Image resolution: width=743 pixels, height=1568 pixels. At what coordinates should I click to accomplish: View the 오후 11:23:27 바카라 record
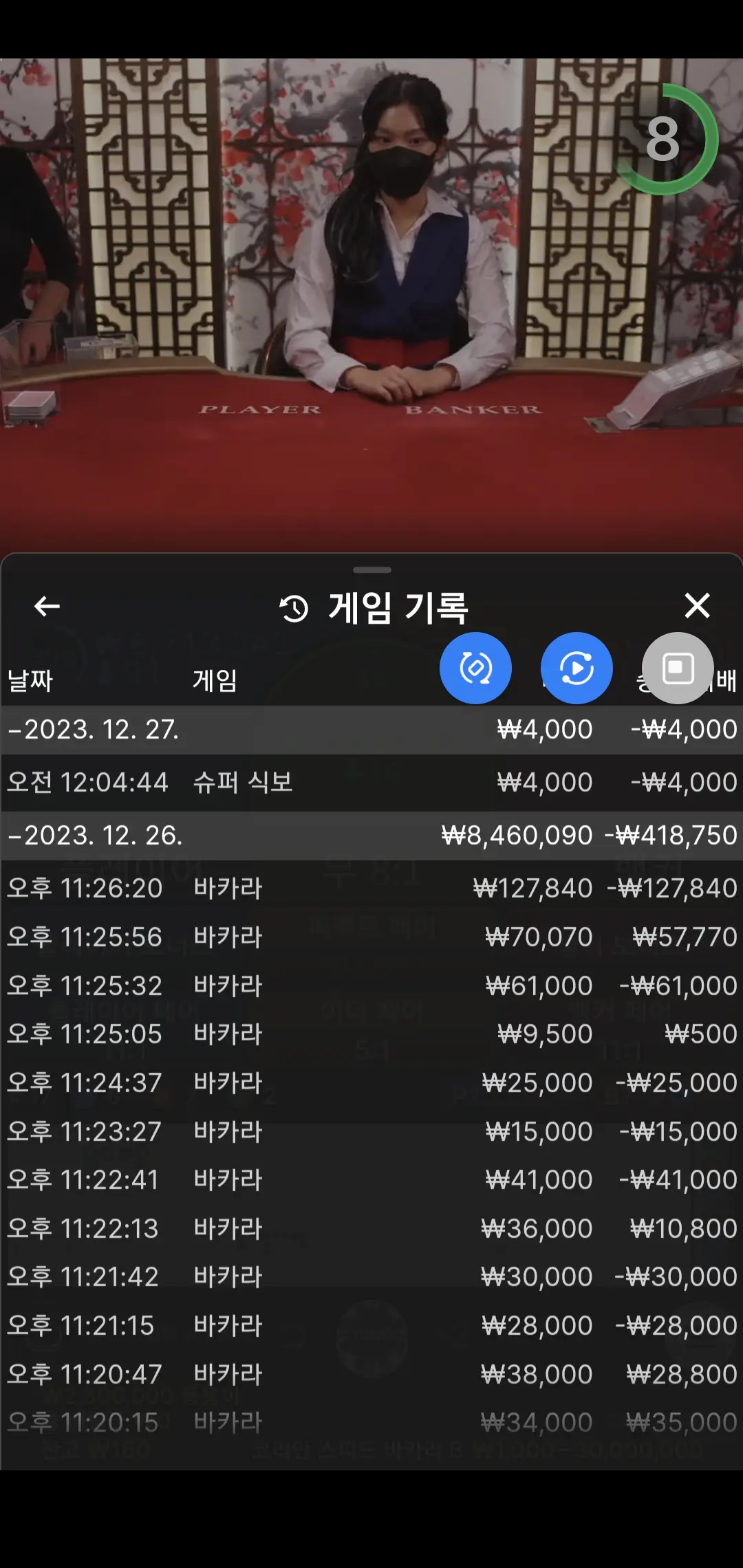371,1131
